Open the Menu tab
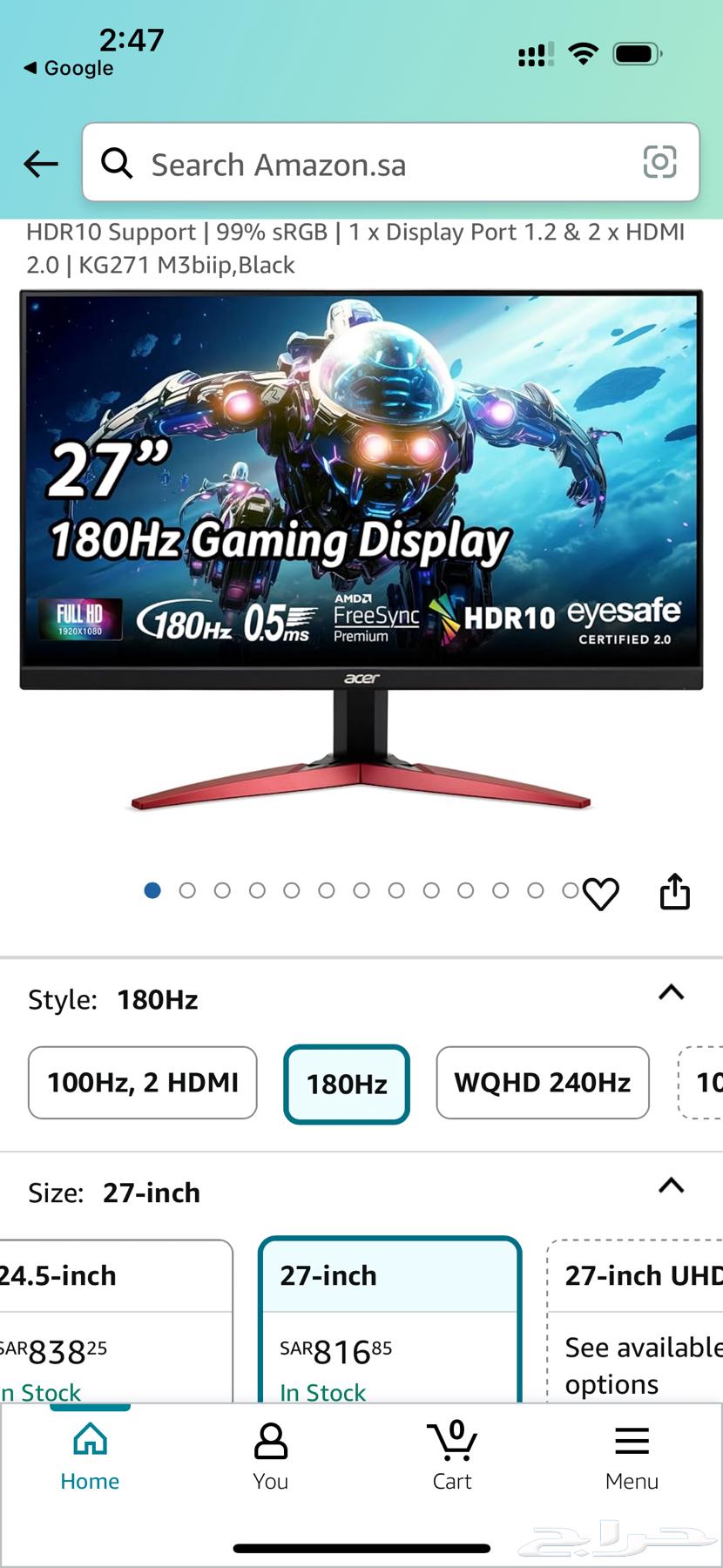The image size is (723, 1568). click(x=632, y=1456)
